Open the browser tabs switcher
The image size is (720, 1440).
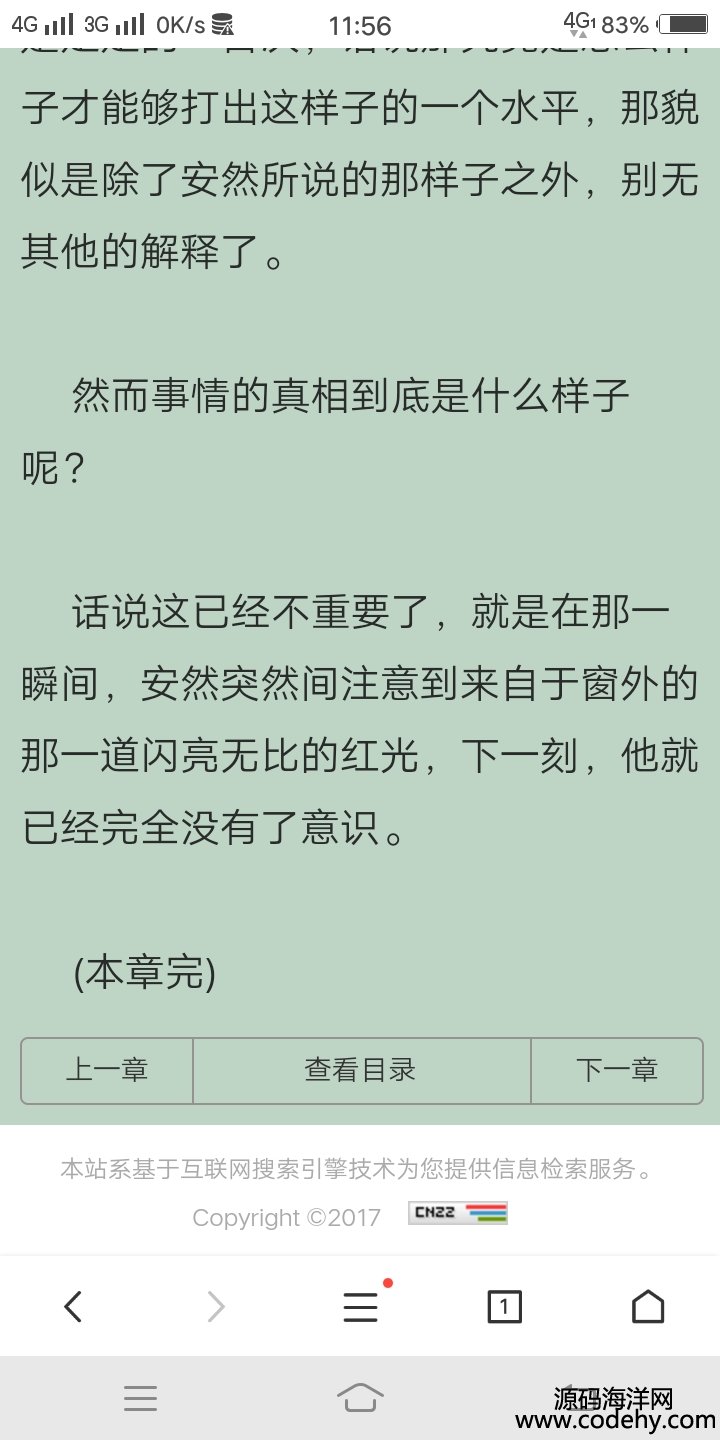(x=504, y=1306)
